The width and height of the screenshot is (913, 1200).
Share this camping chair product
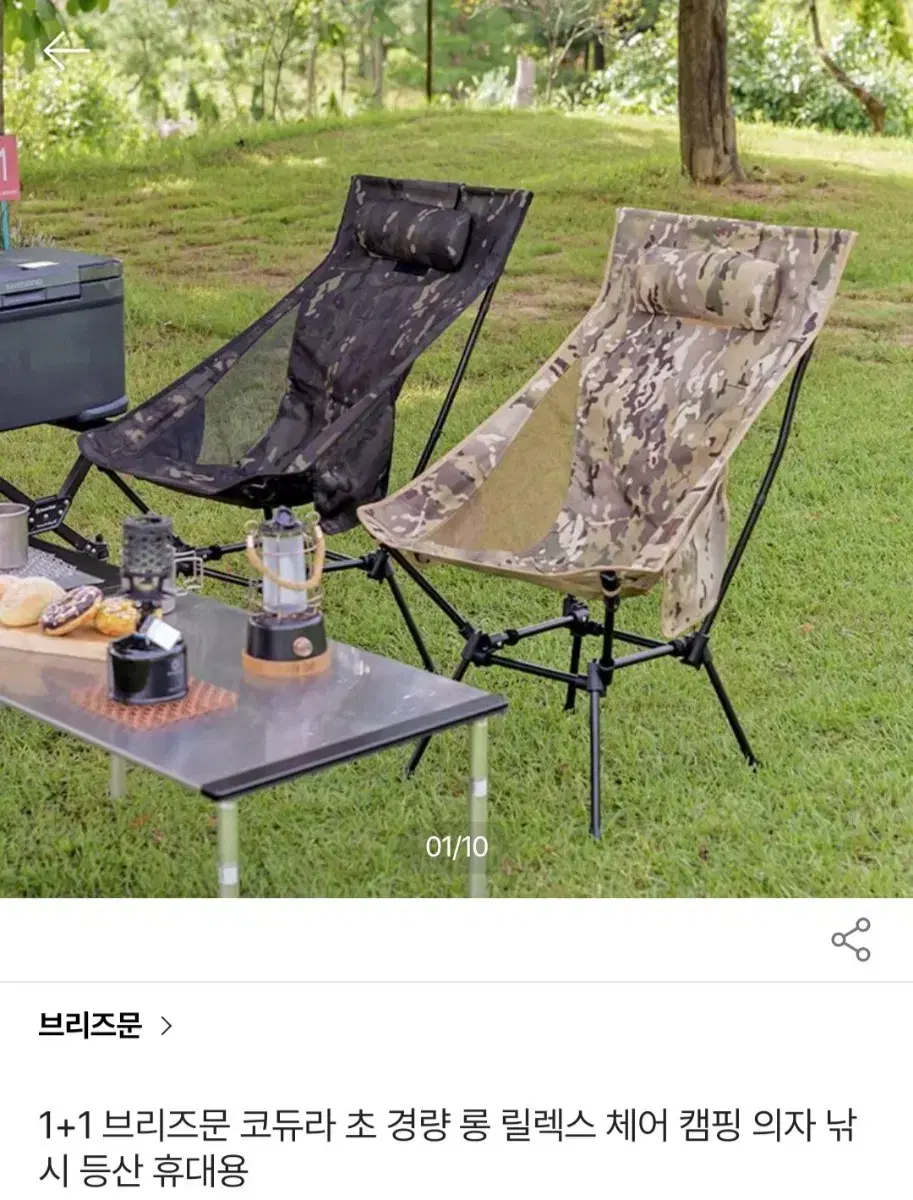[x=851, y=940]
